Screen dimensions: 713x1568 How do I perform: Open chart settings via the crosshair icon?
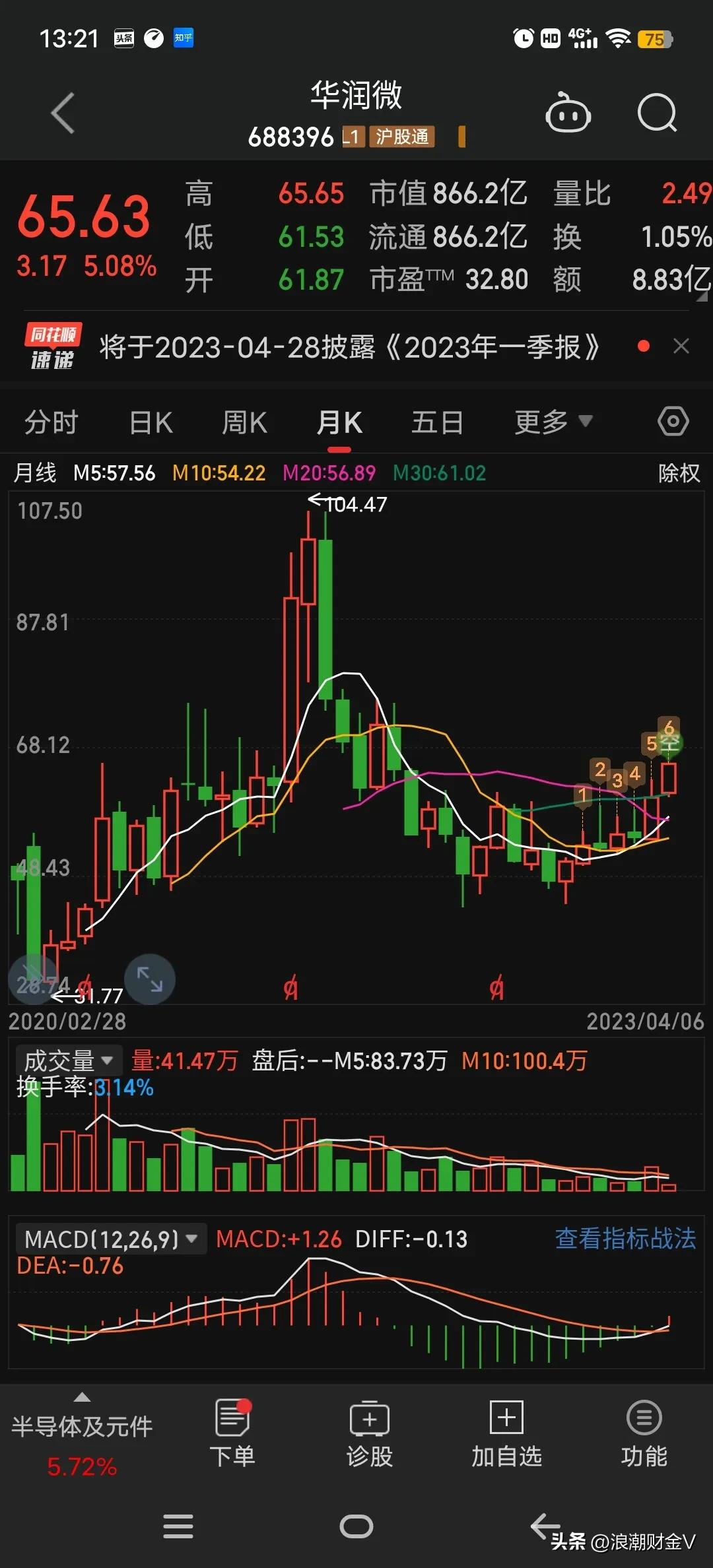(673, 420)
